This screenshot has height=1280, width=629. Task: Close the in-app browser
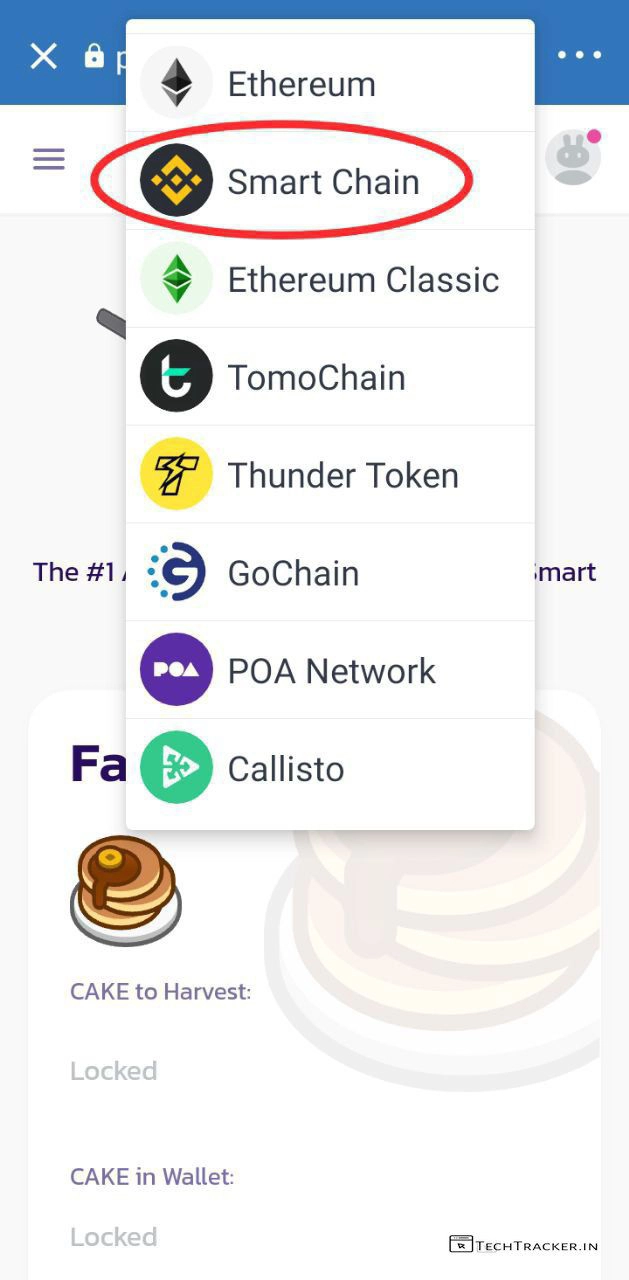44,56
